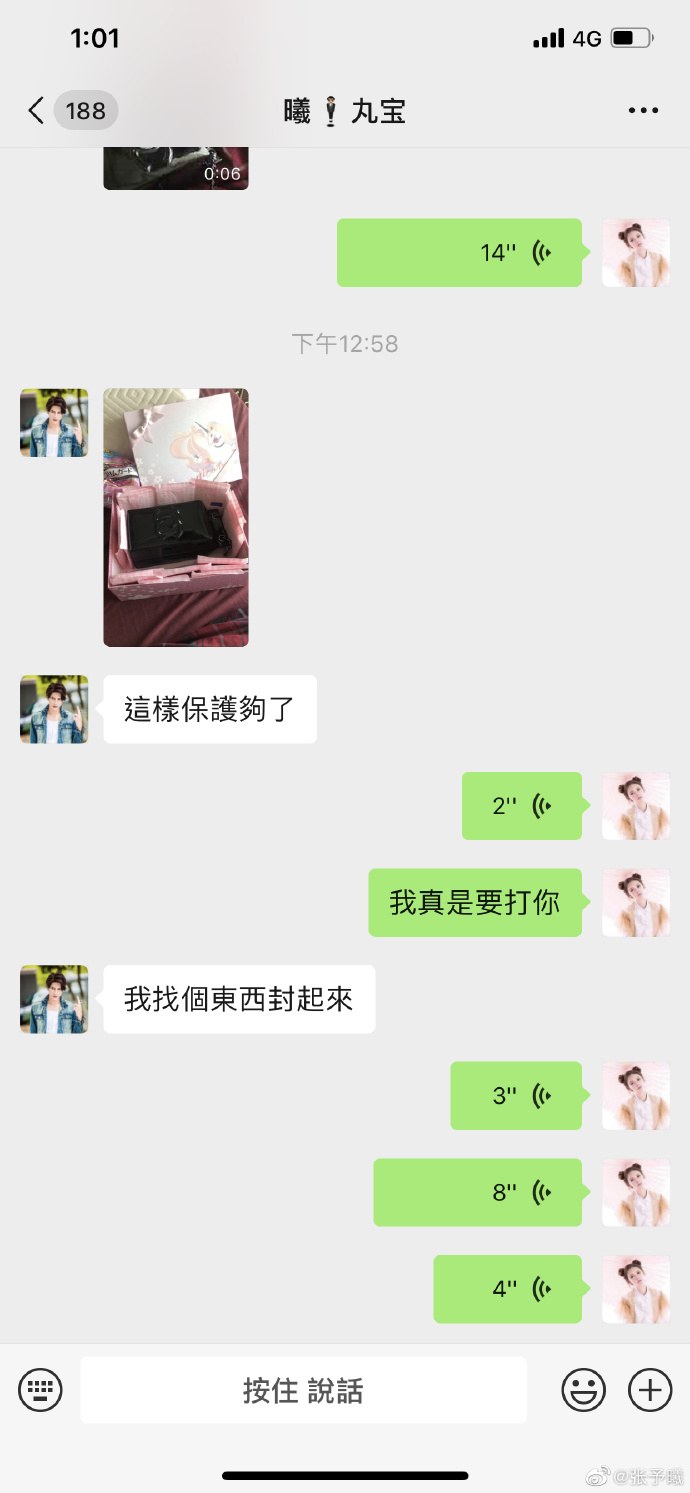Screen dimensions: 690x1493
Task: Open the emoji sticker panel
Action: [583, 1389]
